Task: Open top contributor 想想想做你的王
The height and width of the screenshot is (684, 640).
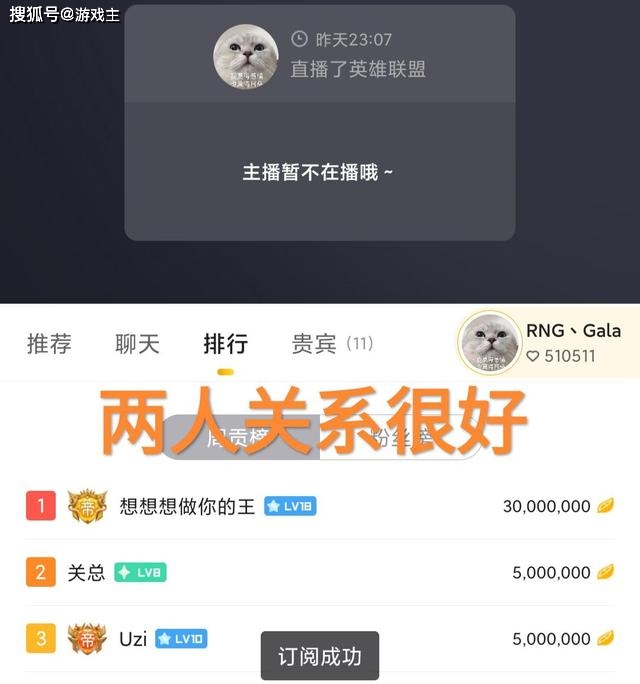Action: [188, 507]
